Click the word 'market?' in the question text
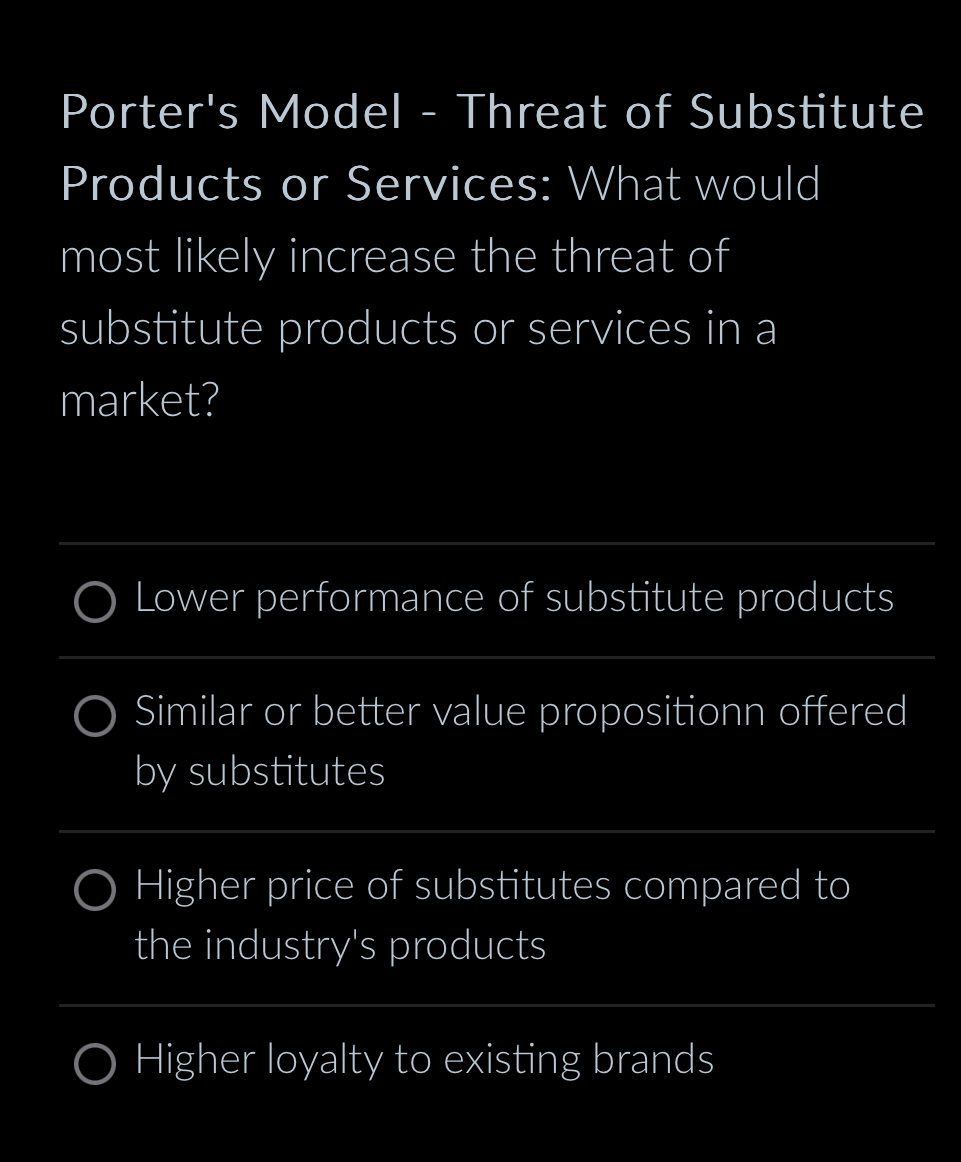This screenshot has height=1162, width=961. (x=138, y=398)
